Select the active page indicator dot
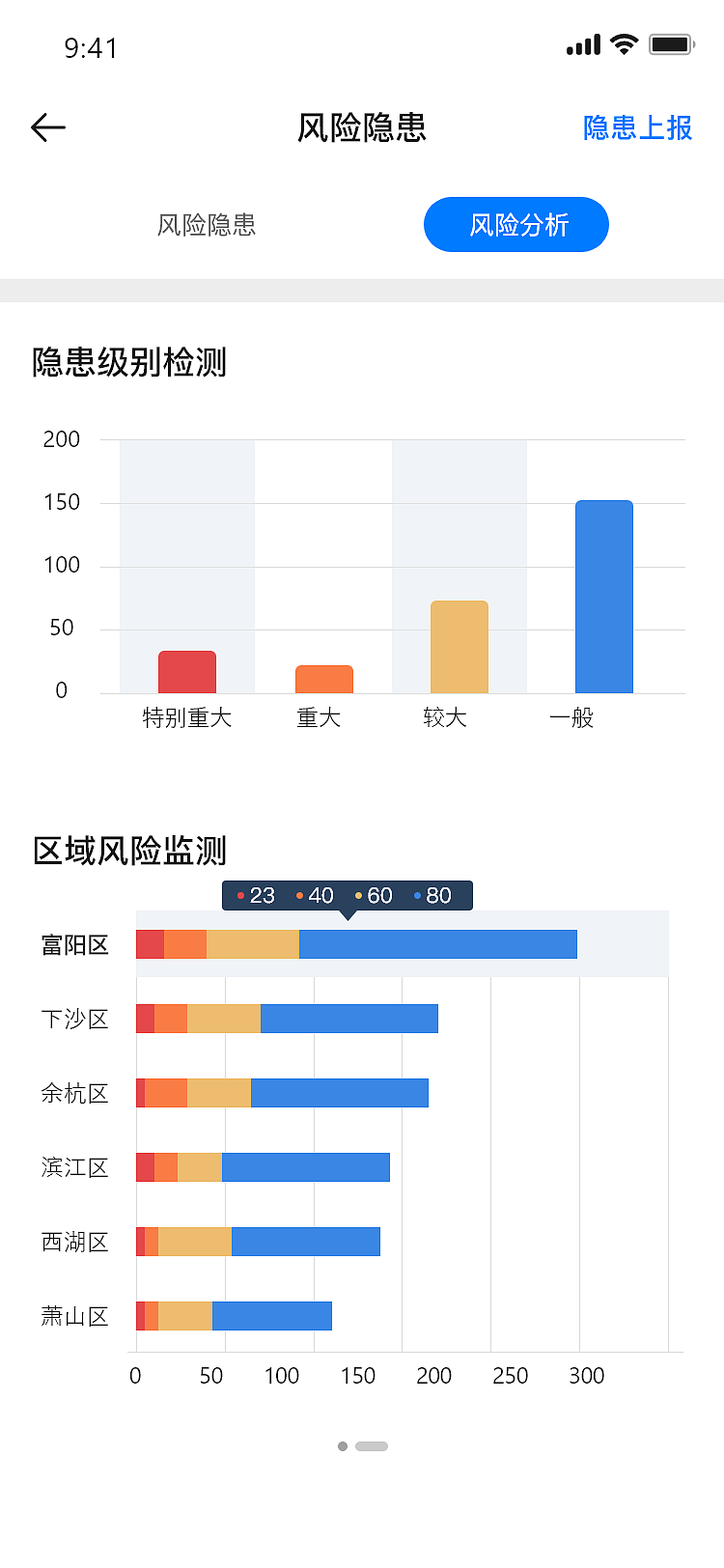Viewport: 724px width, 1568px height. (x=342, y=1445)
